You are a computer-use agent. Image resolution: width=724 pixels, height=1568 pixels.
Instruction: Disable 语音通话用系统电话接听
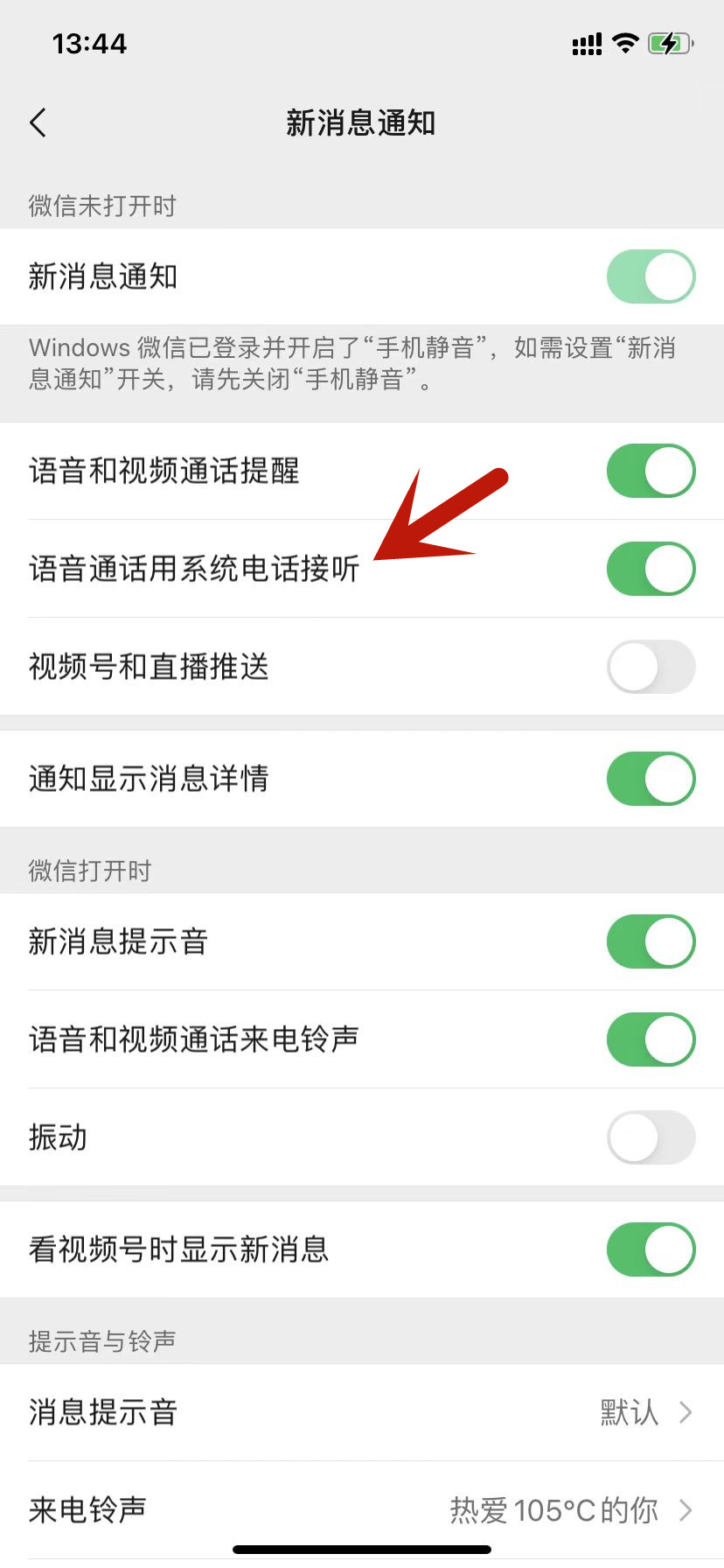651,570
